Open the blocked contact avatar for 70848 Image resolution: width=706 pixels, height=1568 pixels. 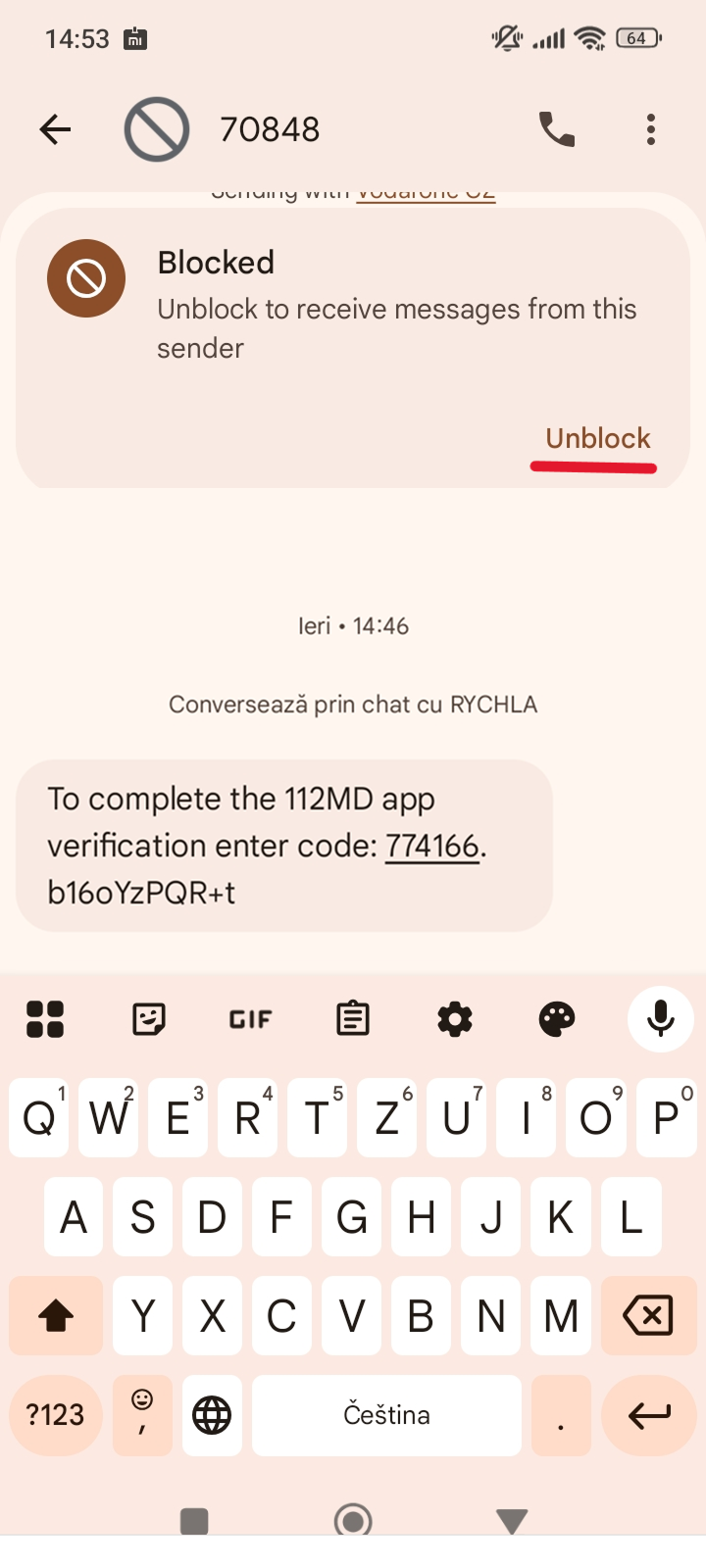tap(157, 129)
